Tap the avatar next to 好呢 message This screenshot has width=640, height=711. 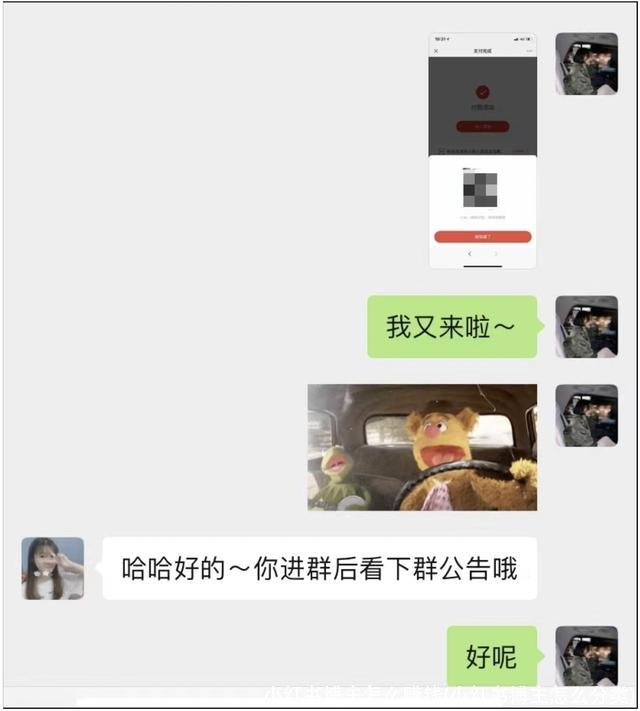(586, 657)
